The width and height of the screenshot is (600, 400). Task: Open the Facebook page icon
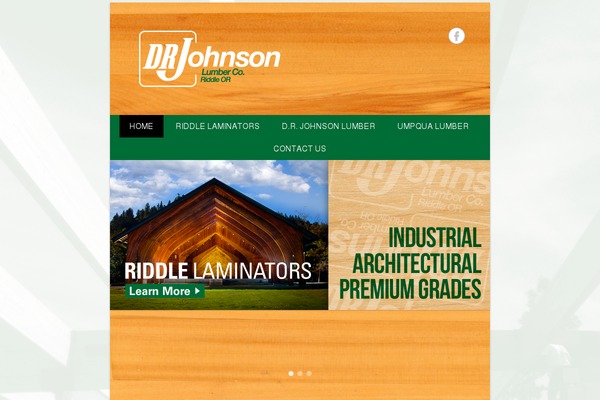pyautogui.click(x=456, y=36)
